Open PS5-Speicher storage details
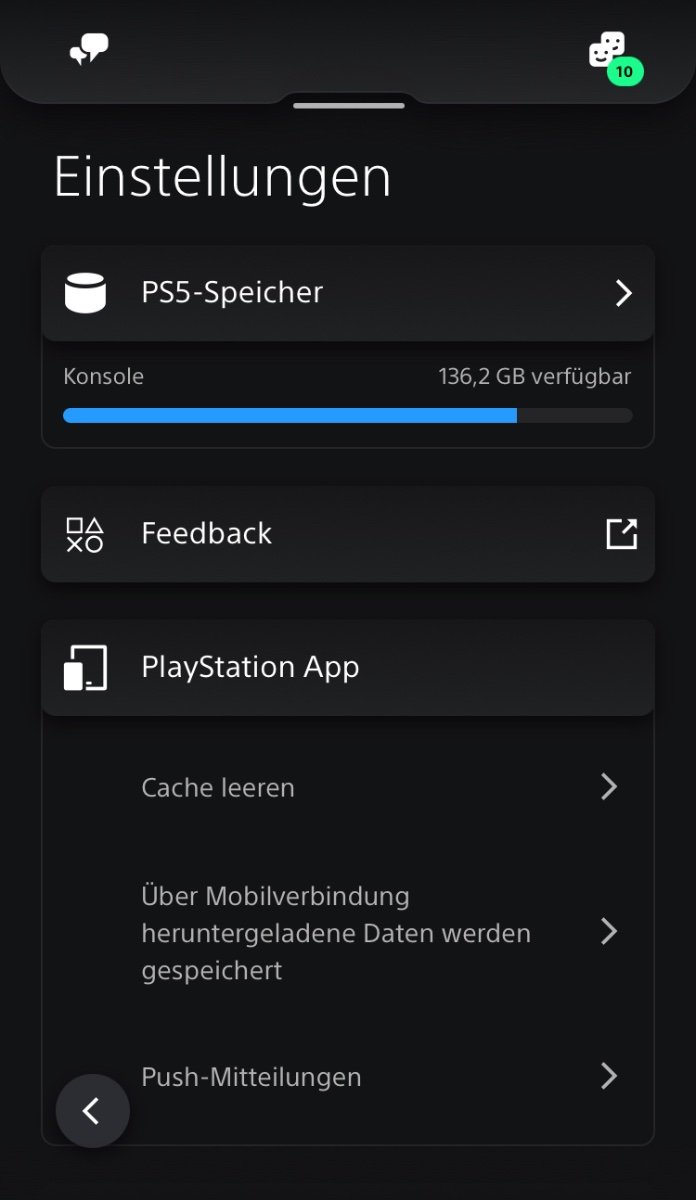This screenshot has width=696, height=1200. point(348,293)
